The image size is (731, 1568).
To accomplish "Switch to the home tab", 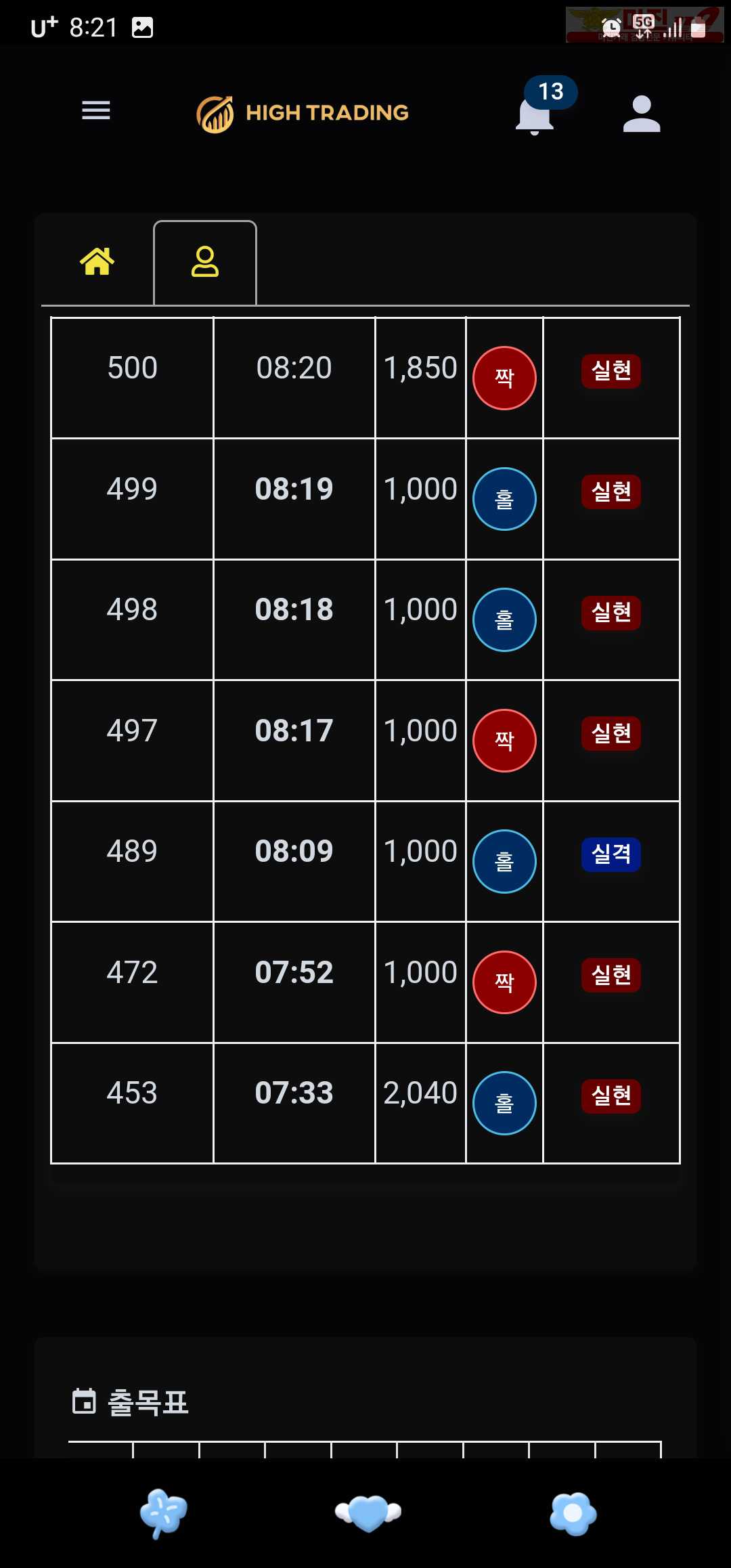I will pos(97,261).
